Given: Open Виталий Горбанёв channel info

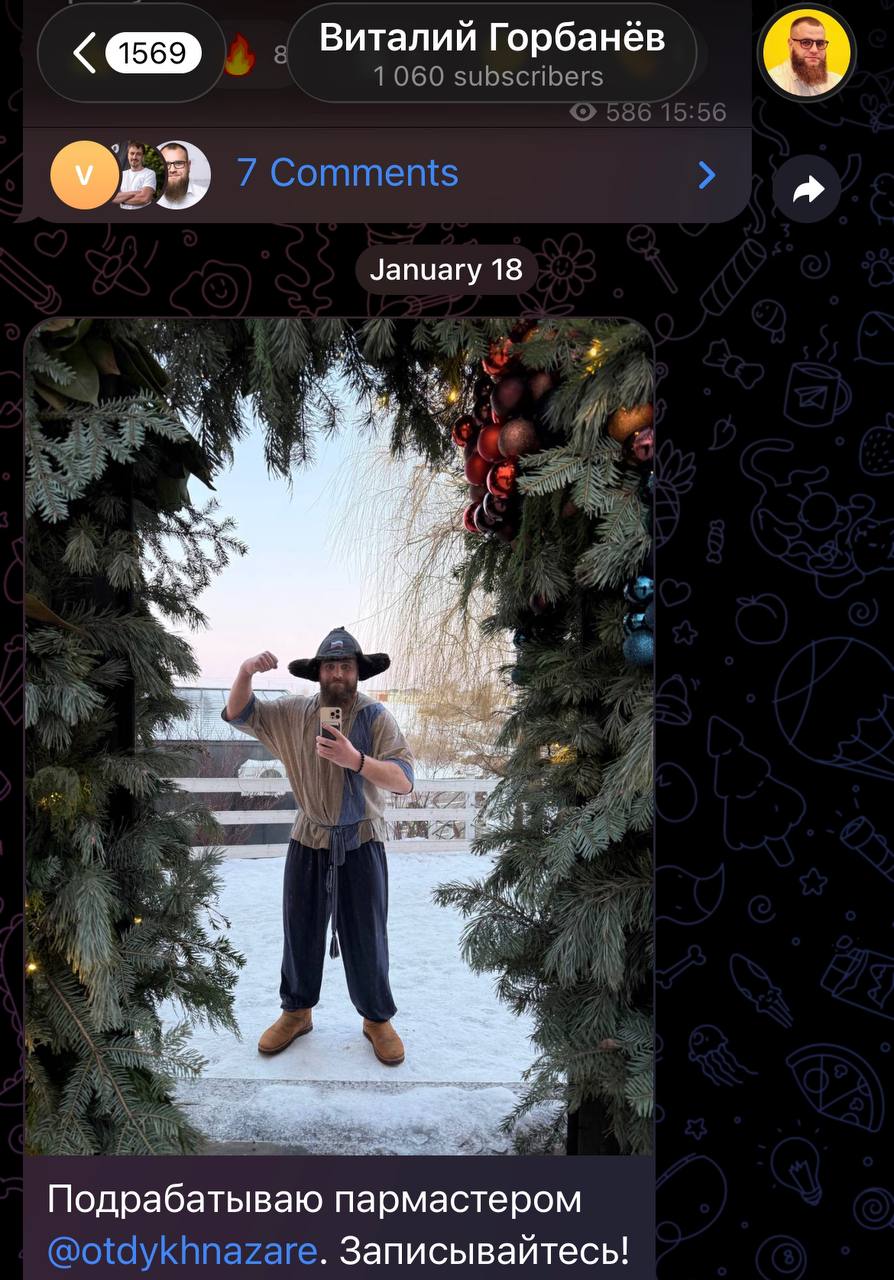Looking at the screenshot, I should pos(491,53).
